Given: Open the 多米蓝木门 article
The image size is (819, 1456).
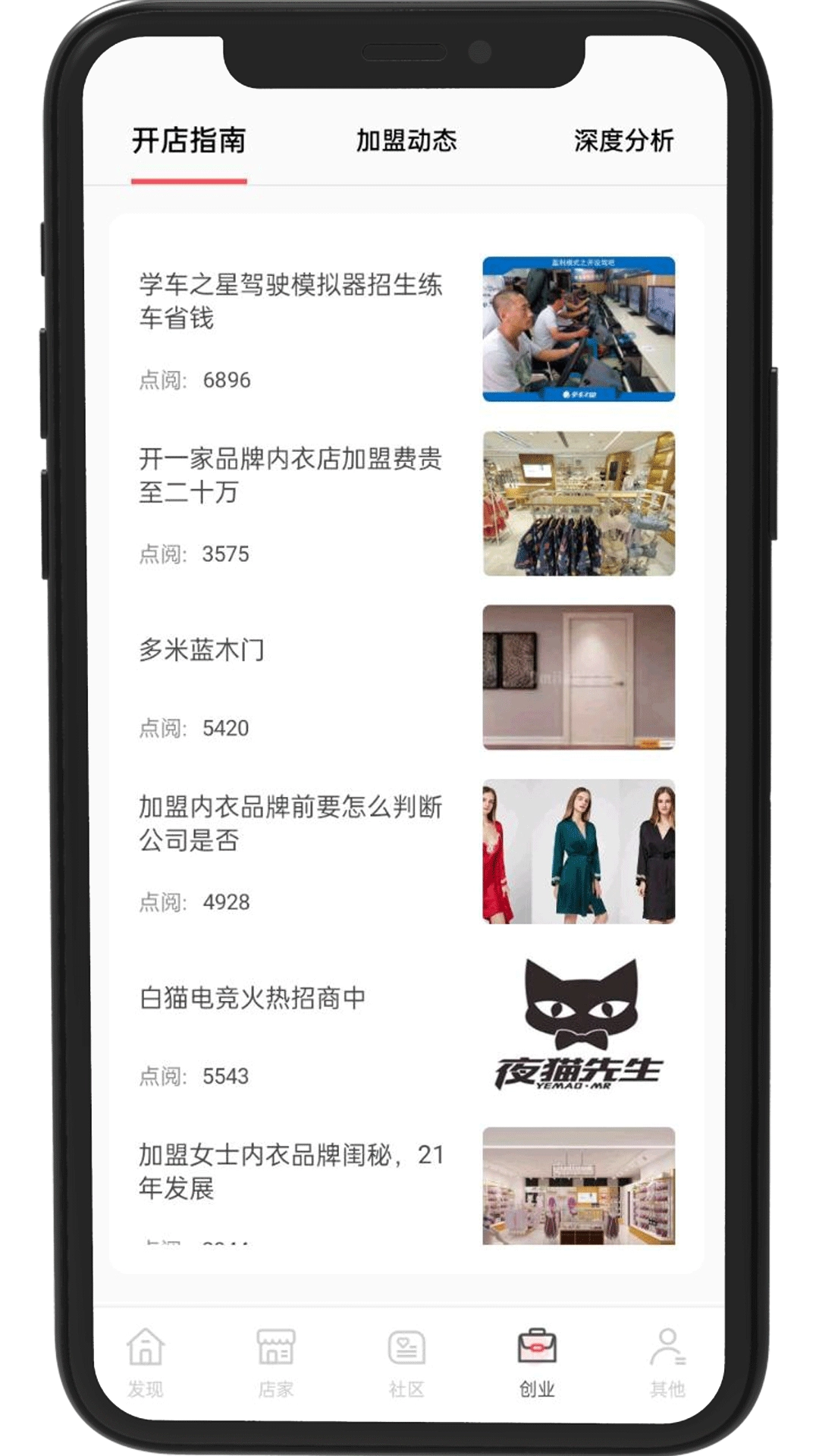Looking at the screenshot, I should coord(202,650).
